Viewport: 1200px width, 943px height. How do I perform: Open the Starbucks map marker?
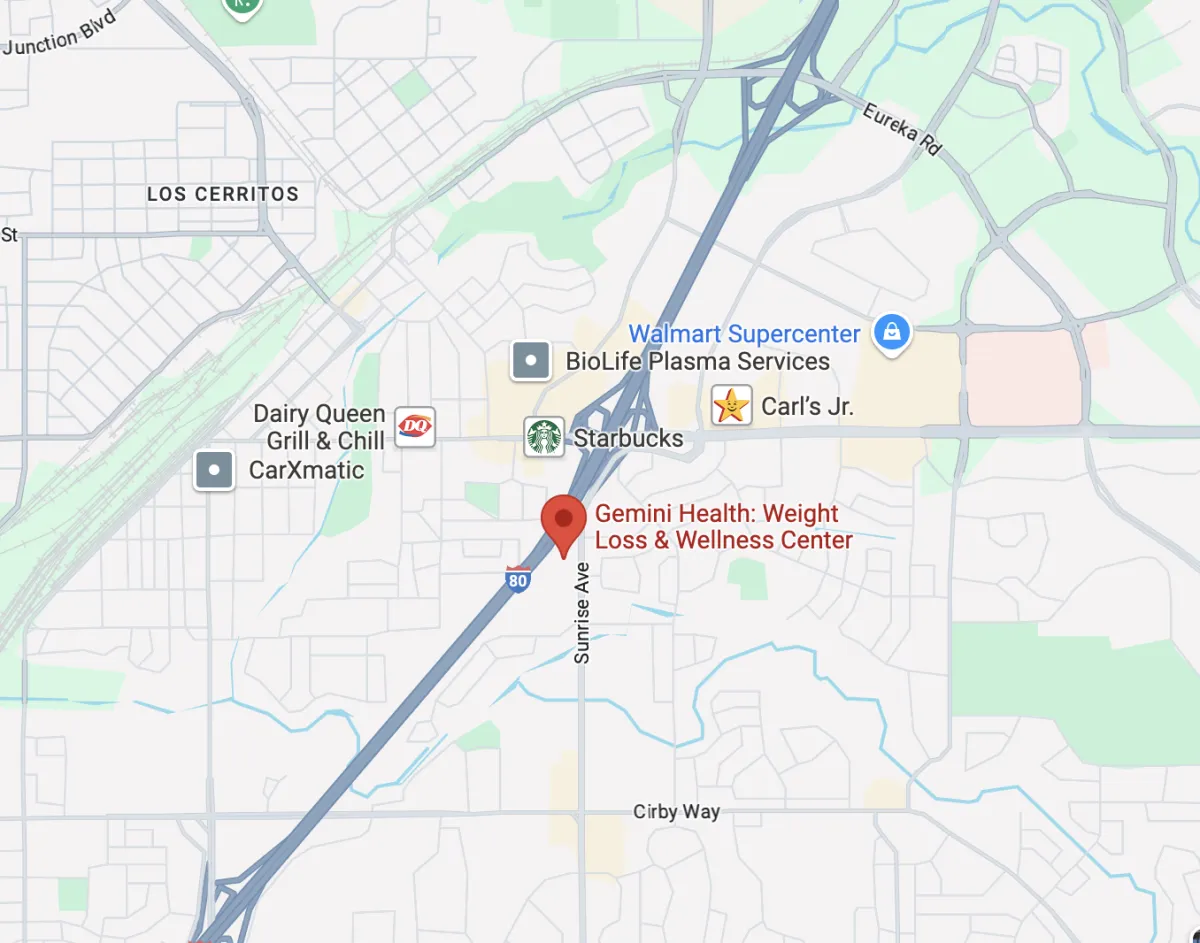[x=544, y=437]
